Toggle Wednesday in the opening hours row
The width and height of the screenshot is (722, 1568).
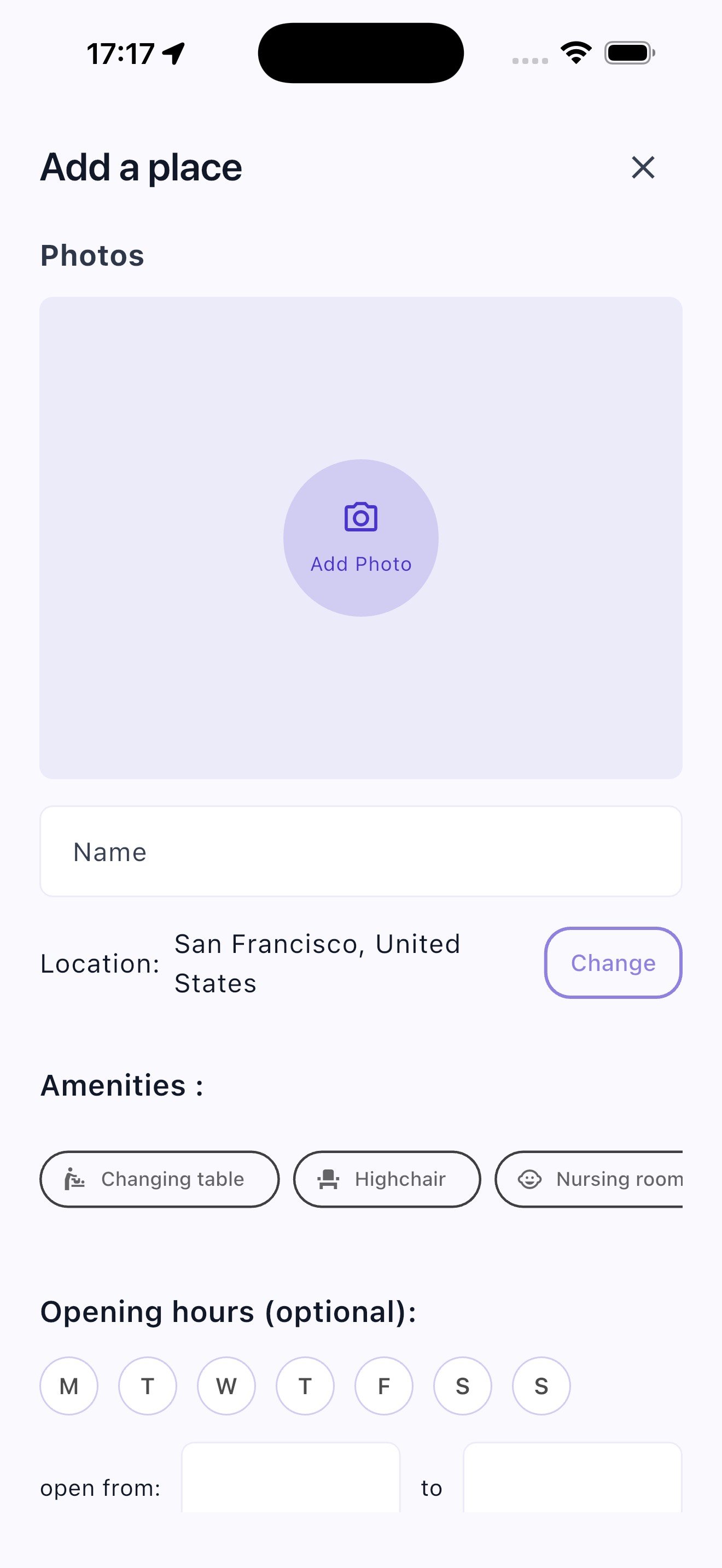pos(226,1386)
